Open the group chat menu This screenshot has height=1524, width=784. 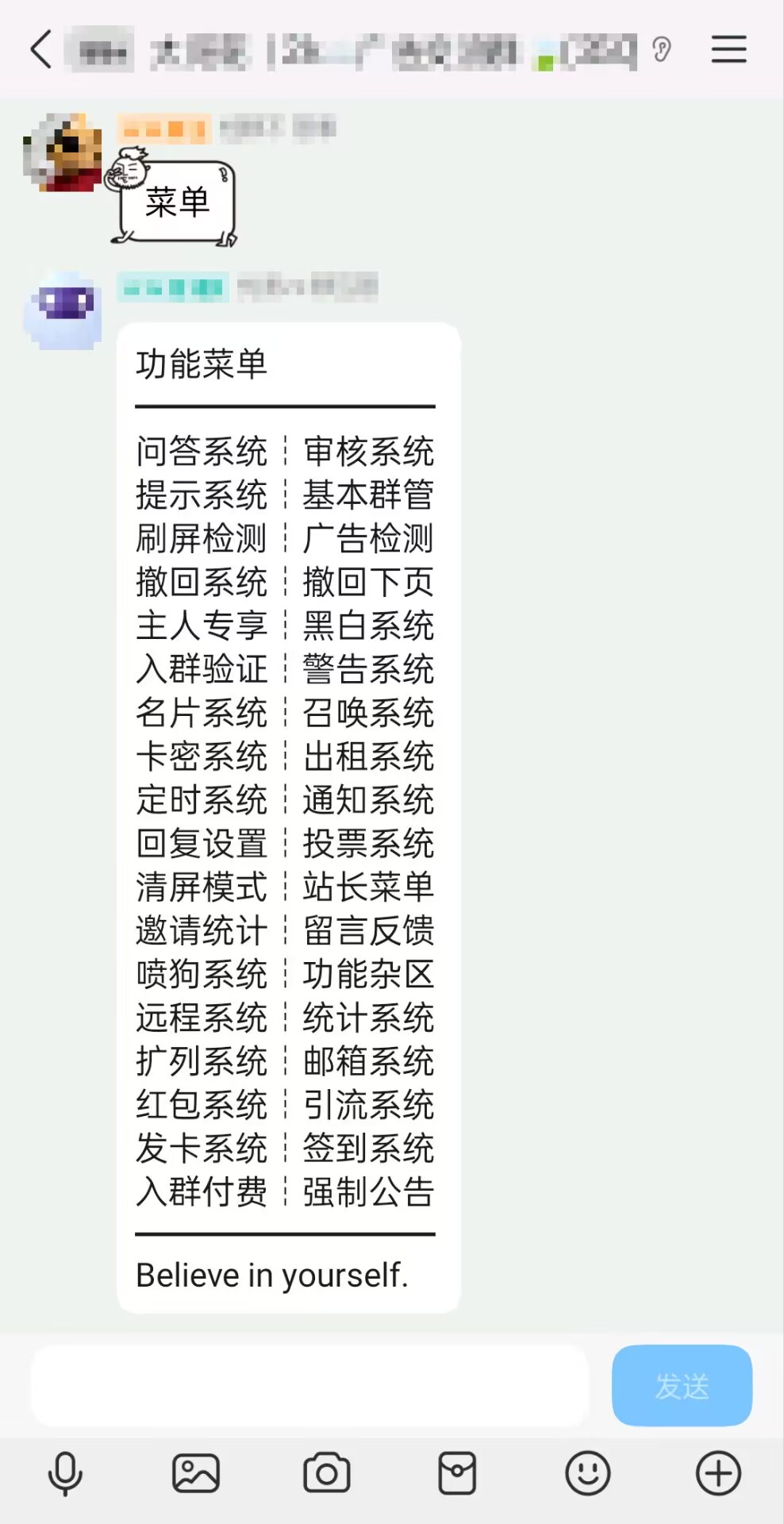pyautogui.click(x=728, y=50)
